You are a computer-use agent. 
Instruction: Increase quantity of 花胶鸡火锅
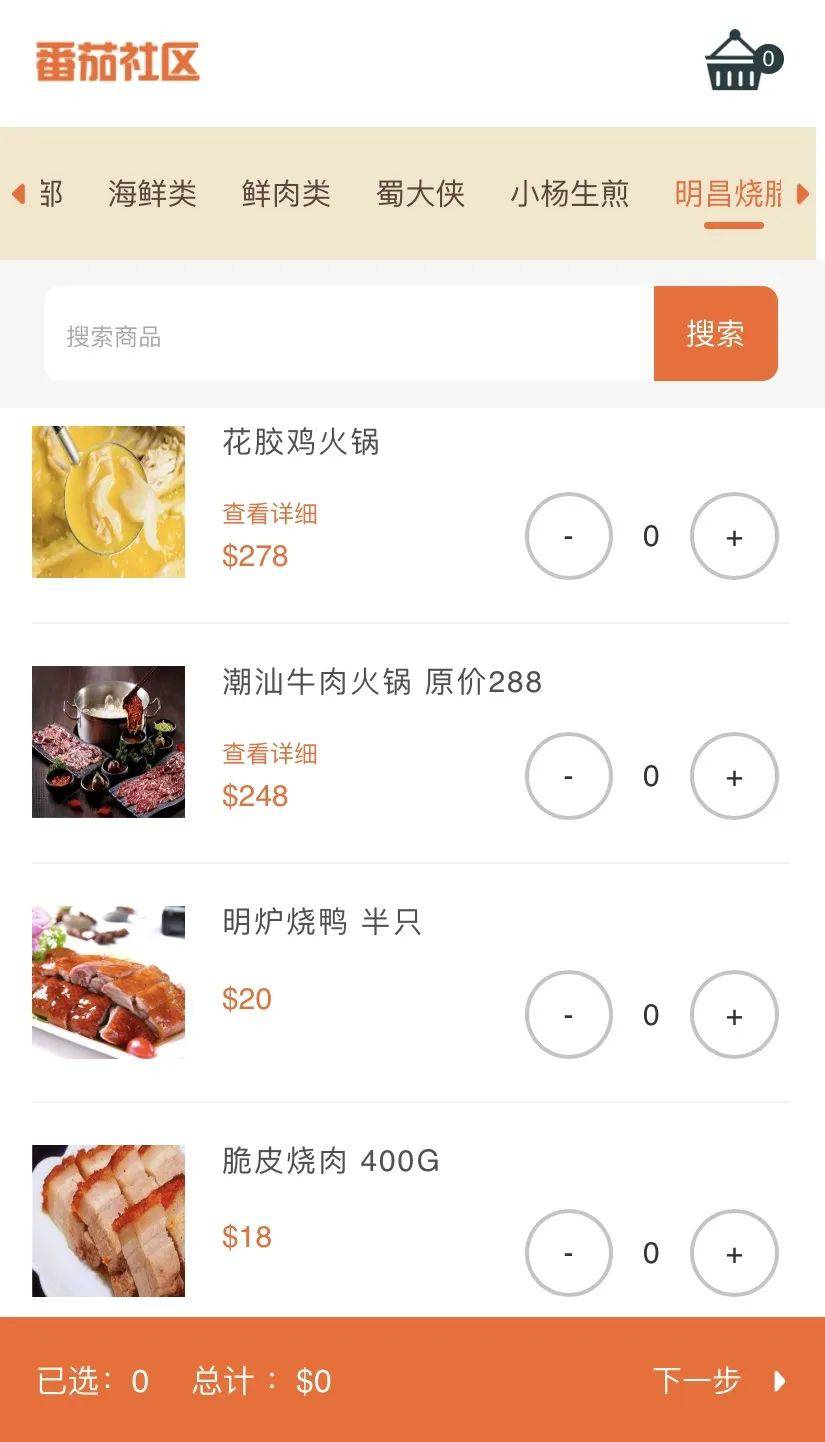(x=734, y=536)
